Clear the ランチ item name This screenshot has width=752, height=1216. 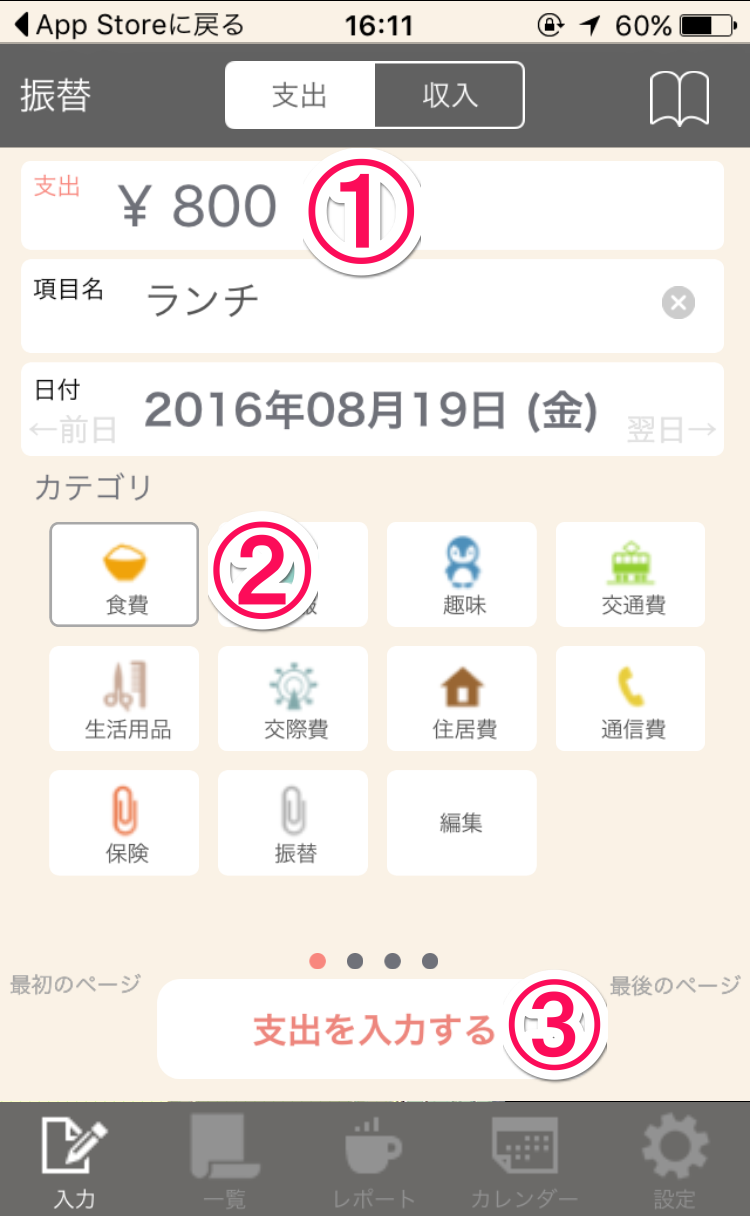[x=678, y=302]
